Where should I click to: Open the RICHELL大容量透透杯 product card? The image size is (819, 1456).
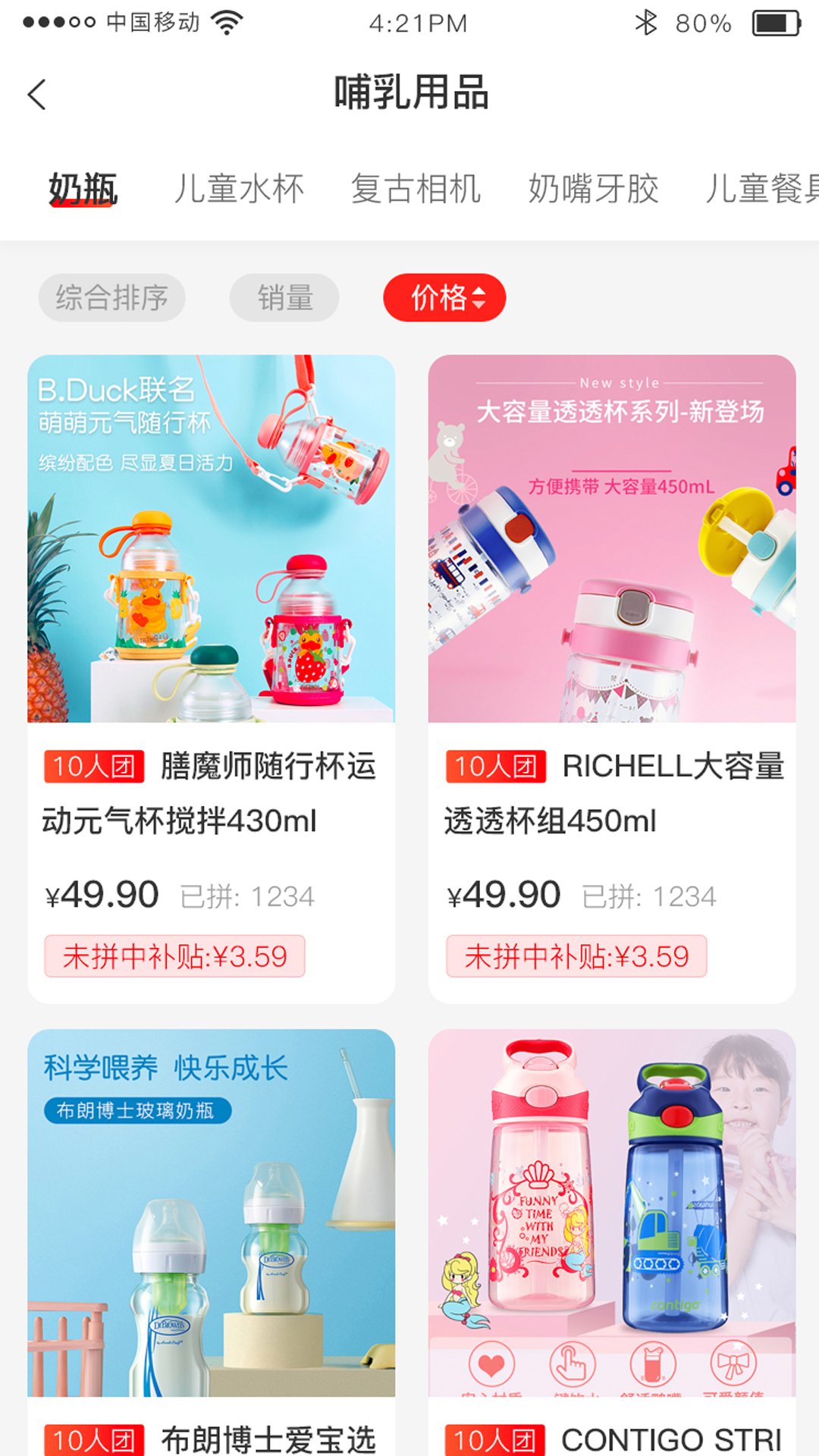tap(611, 679)
